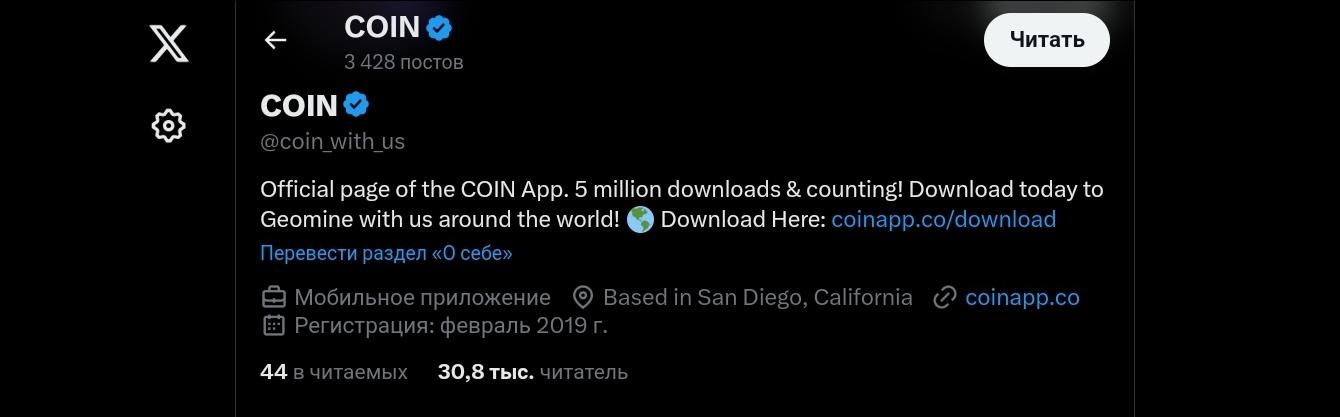This screenshot has width=1340, height=417.
Task: Open the X home logo
Action: (169, 43)
